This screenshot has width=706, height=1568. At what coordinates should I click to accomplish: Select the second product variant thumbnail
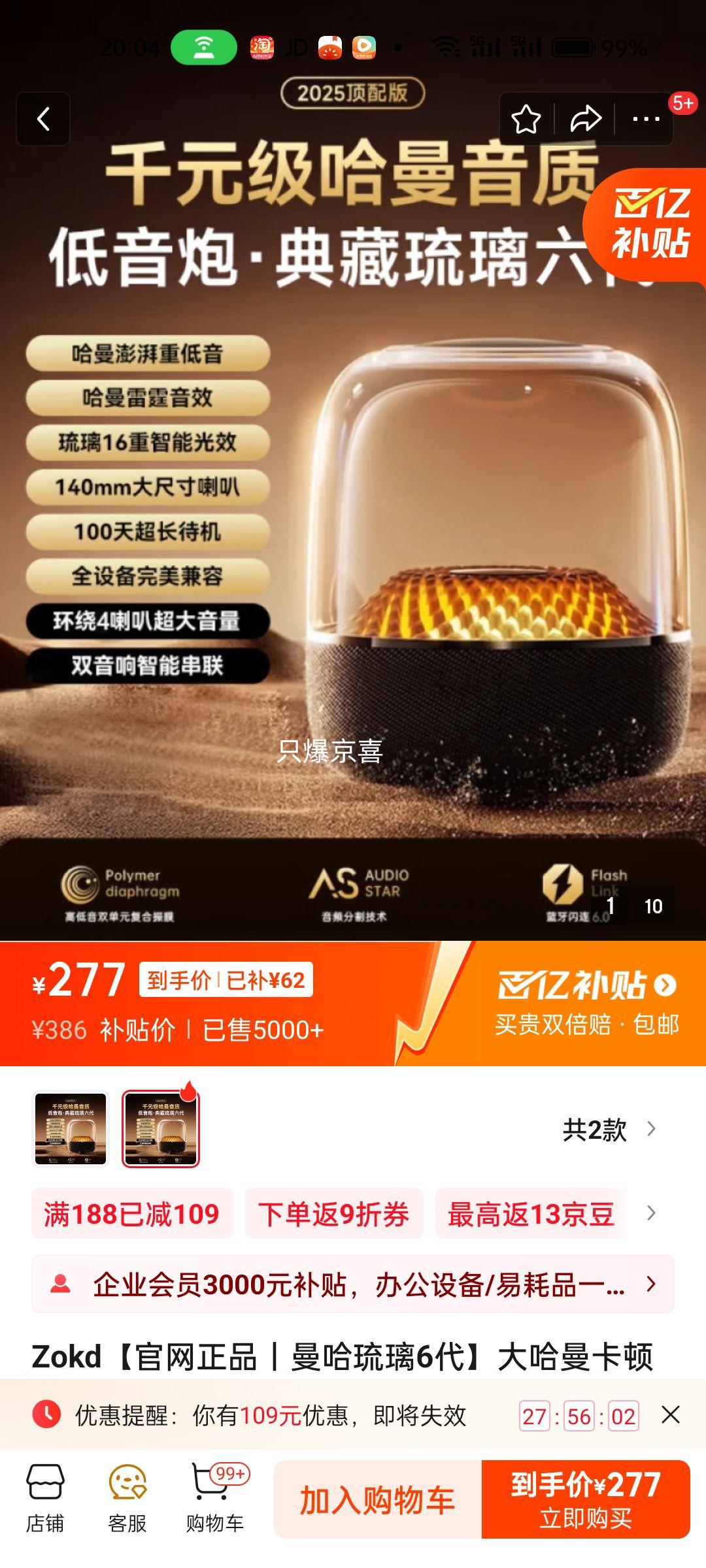[x=161, y=1128]
